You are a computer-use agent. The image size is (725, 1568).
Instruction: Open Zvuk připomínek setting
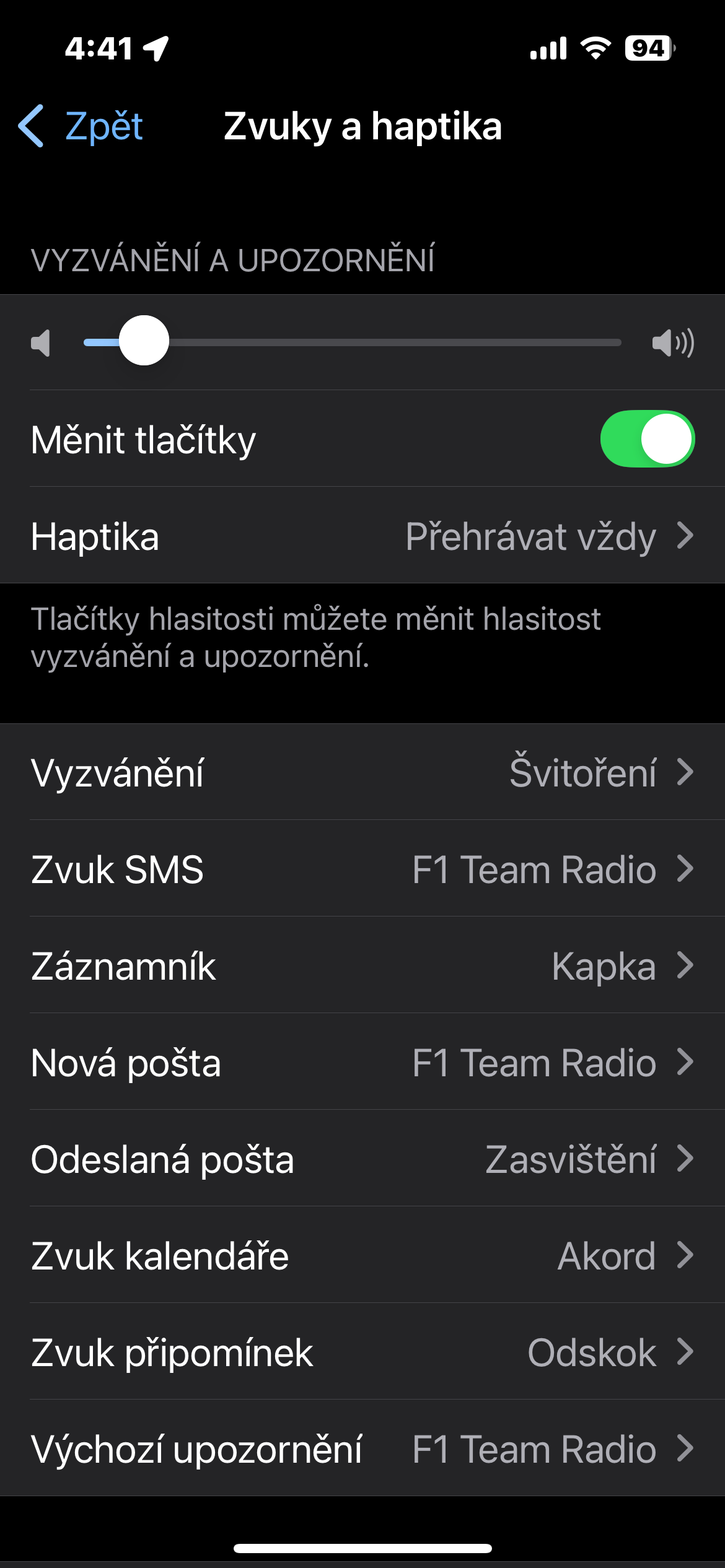click(362, 1352)
